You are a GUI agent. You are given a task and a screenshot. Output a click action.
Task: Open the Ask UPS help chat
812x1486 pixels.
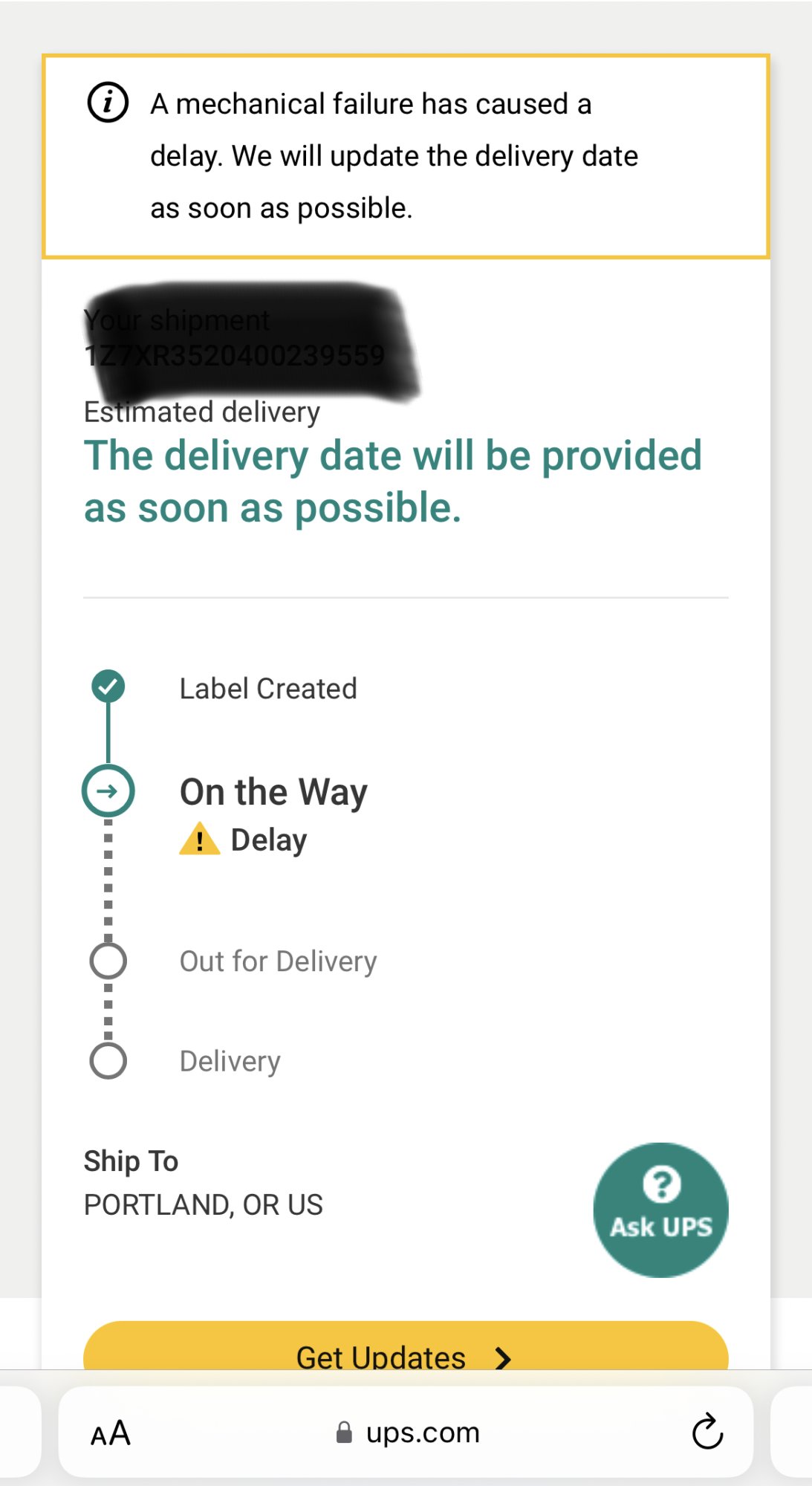[660, 1210]
